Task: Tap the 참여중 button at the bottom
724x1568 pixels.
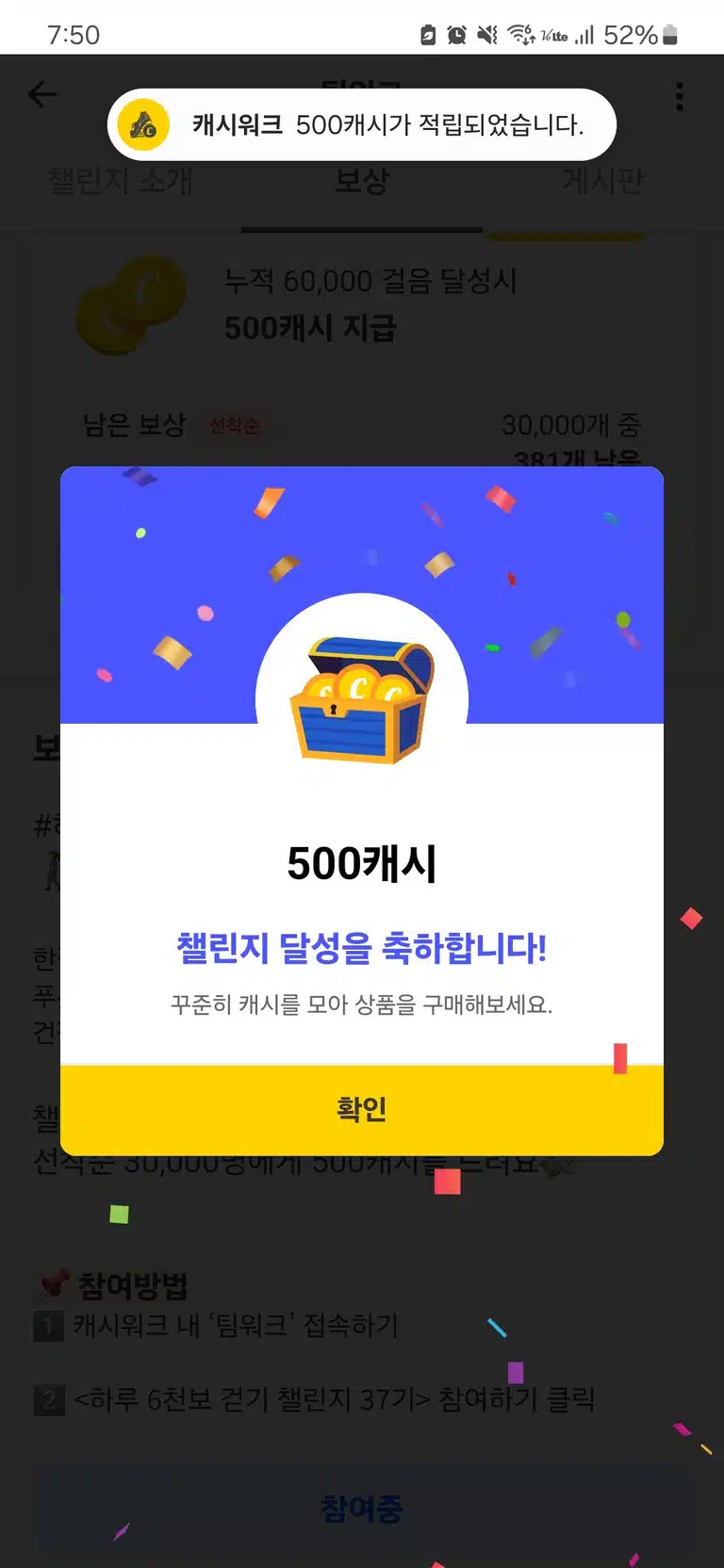Action: click(362, 1509)
